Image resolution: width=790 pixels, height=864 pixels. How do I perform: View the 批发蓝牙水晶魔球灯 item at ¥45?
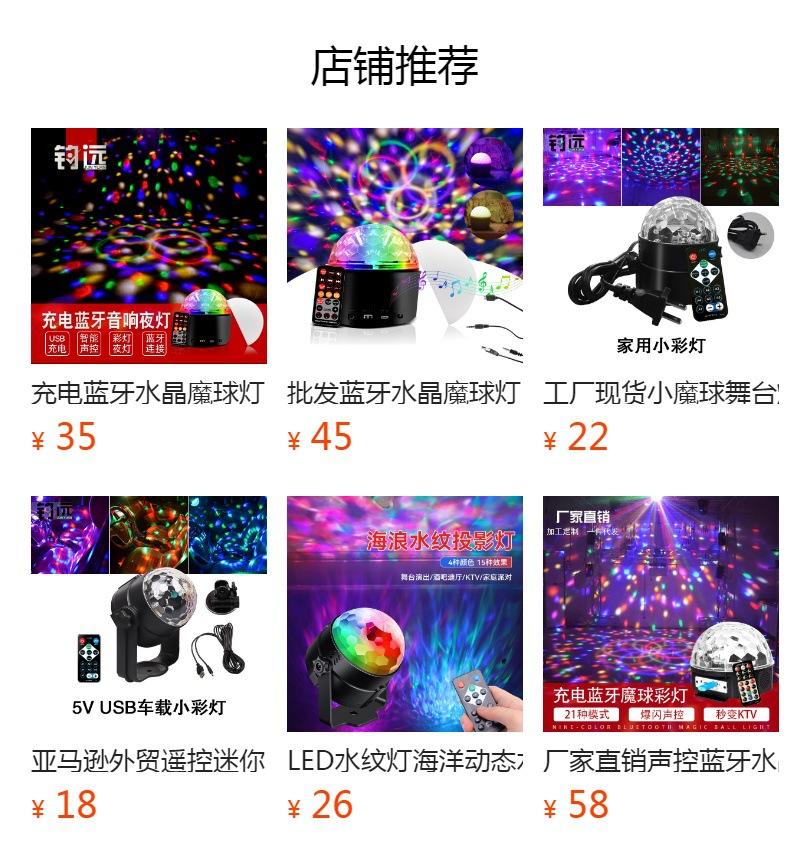tap(404, 246)
